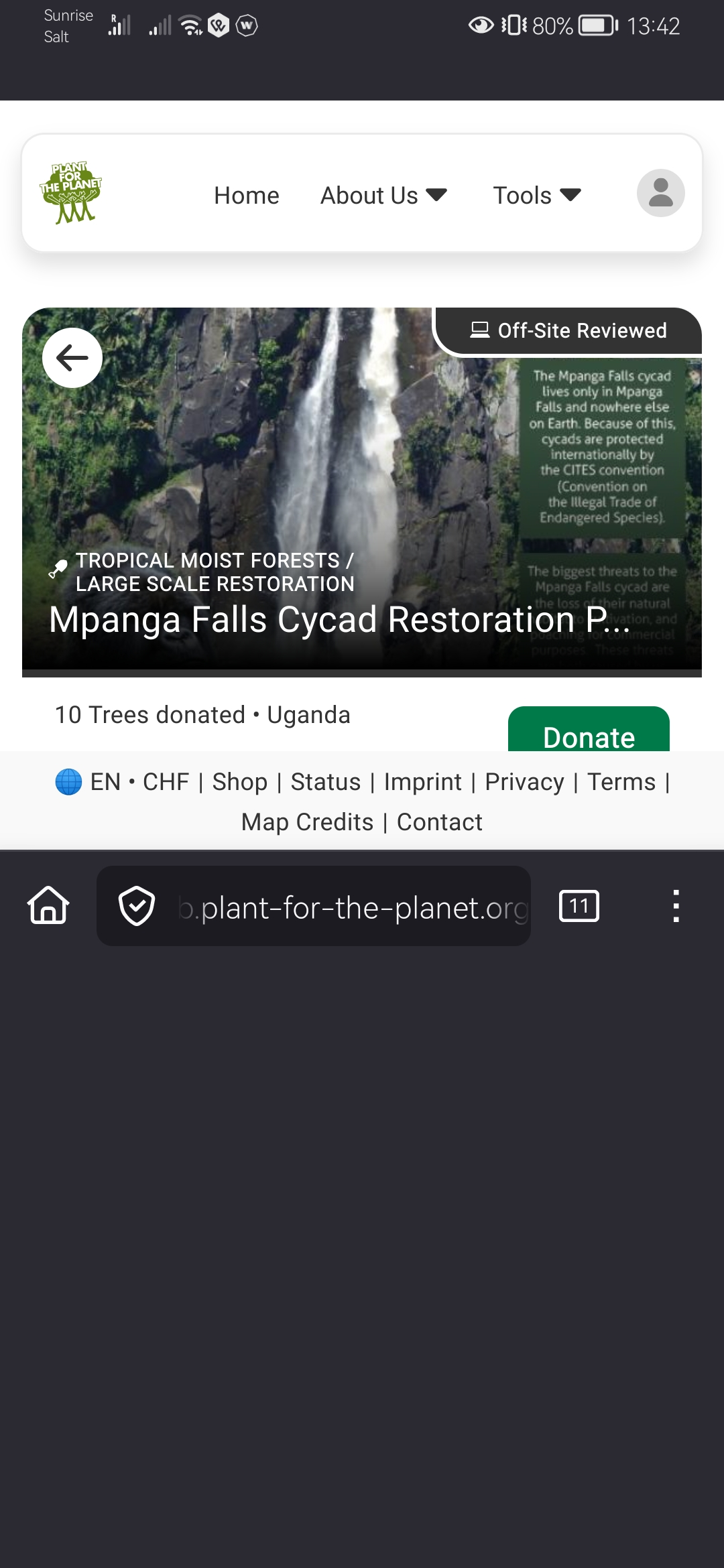View the Imprint page
This screenshot has height=1568, width=724.
pyautogui.click(x=423, y=782)
